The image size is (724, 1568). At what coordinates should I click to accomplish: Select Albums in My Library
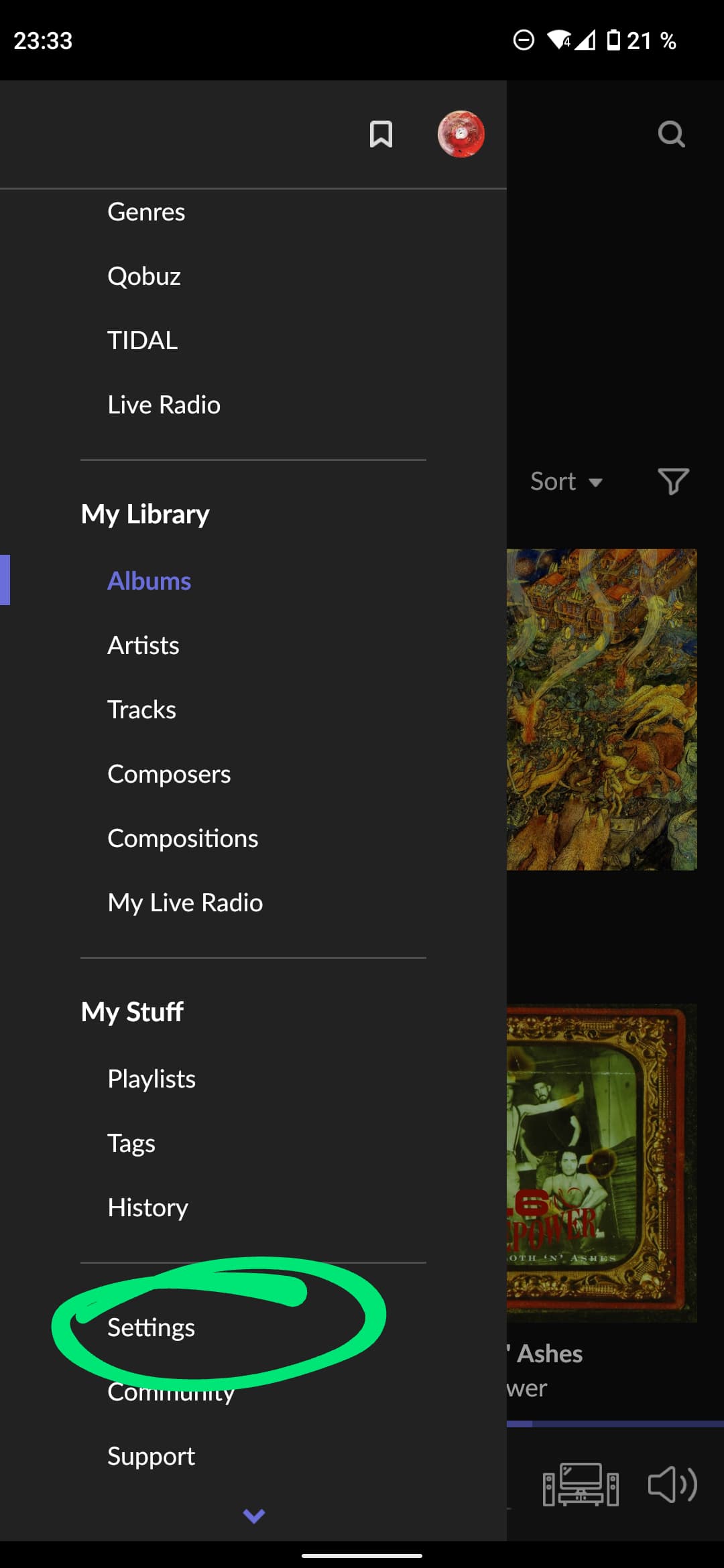click(149, 581)
